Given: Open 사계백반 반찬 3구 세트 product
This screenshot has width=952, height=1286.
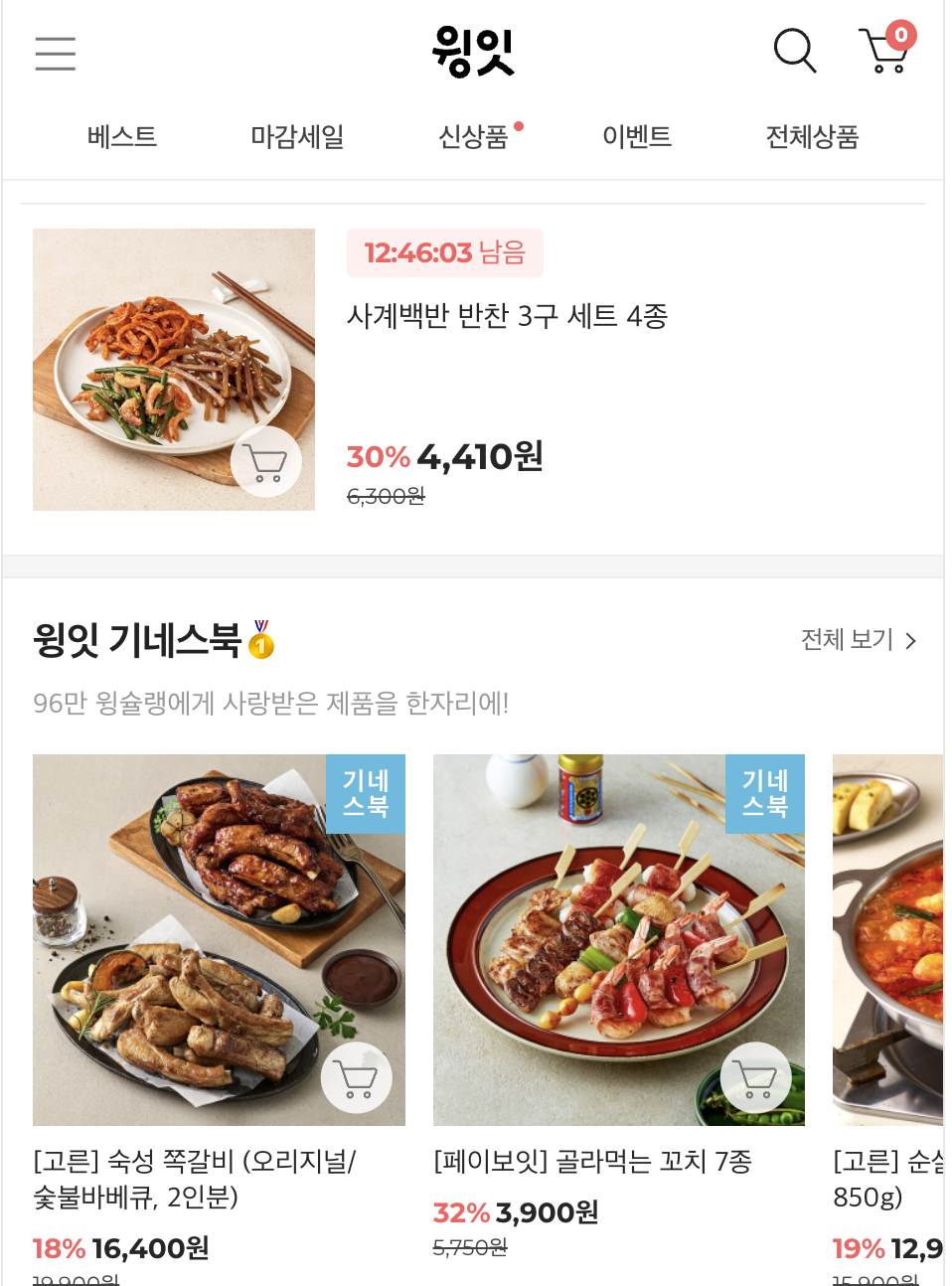Looking at the screenshot, I should point(507,316).
